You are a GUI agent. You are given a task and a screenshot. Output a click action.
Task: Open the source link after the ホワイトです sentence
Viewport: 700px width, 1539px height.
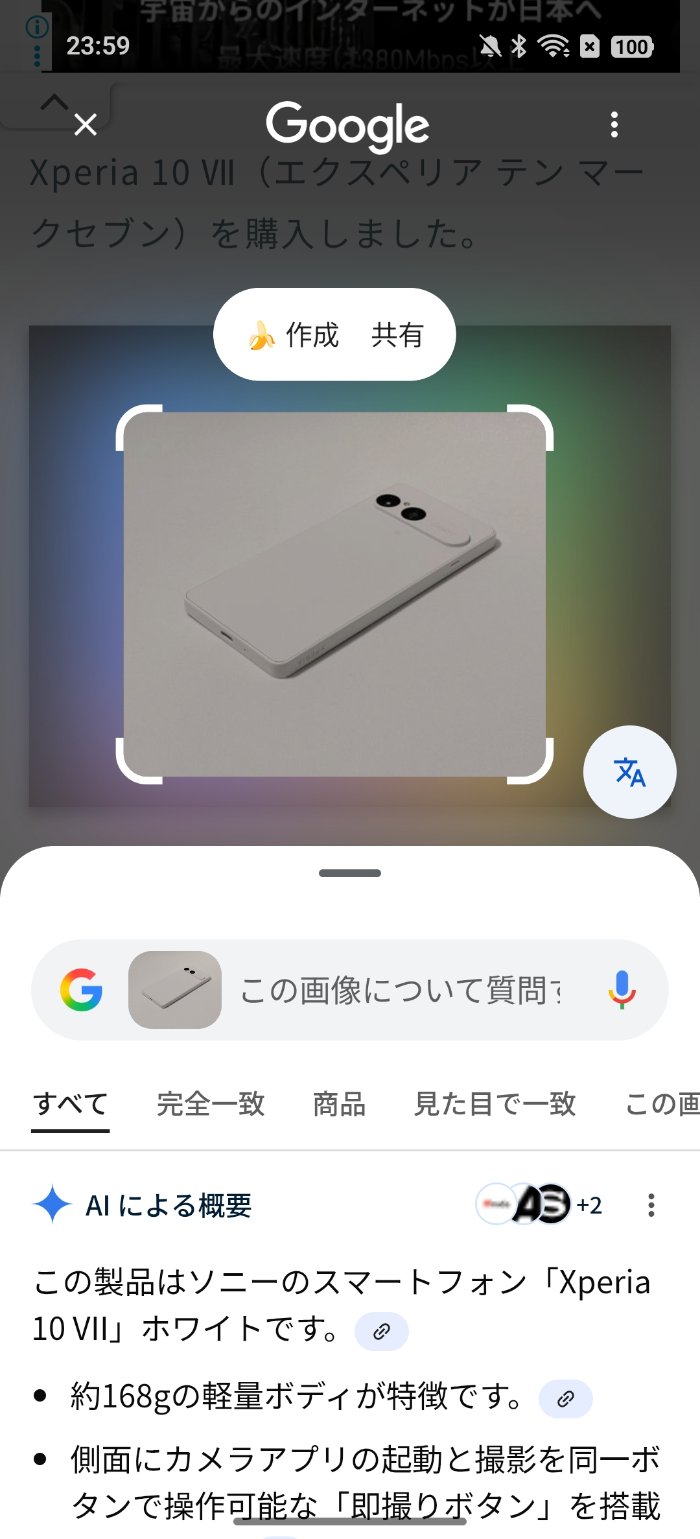point(381,1331)
